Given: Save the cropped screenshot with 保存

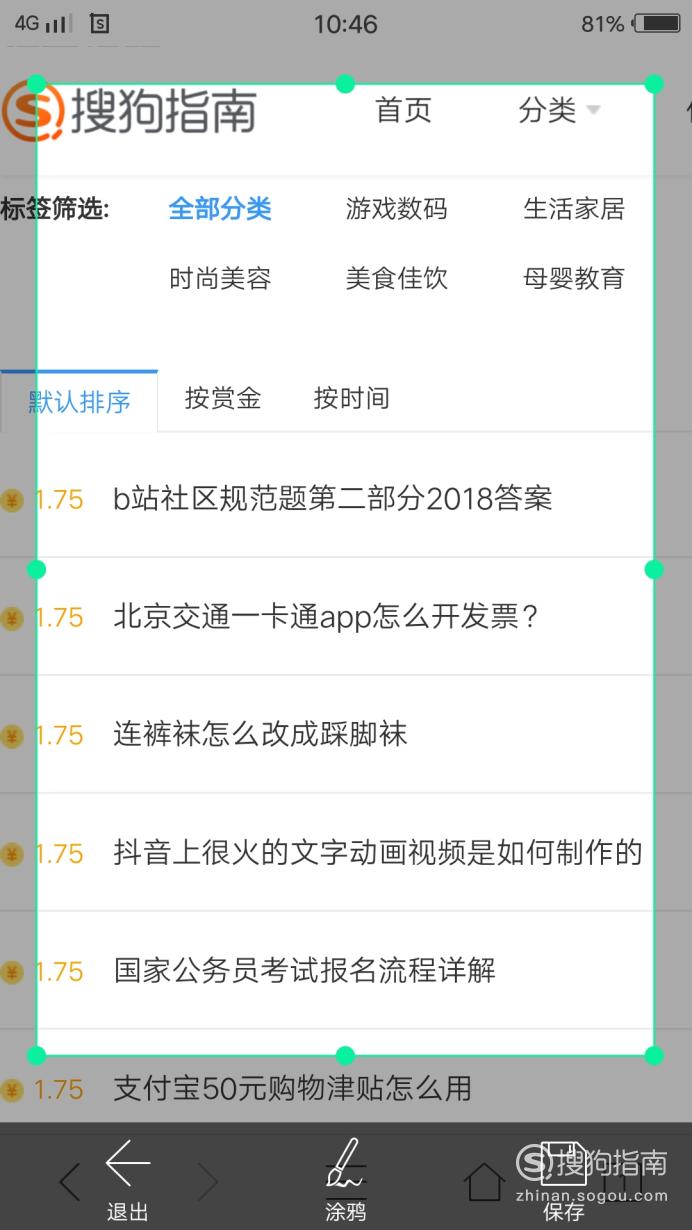Looking at the screenshot, I should [563, 1181].
